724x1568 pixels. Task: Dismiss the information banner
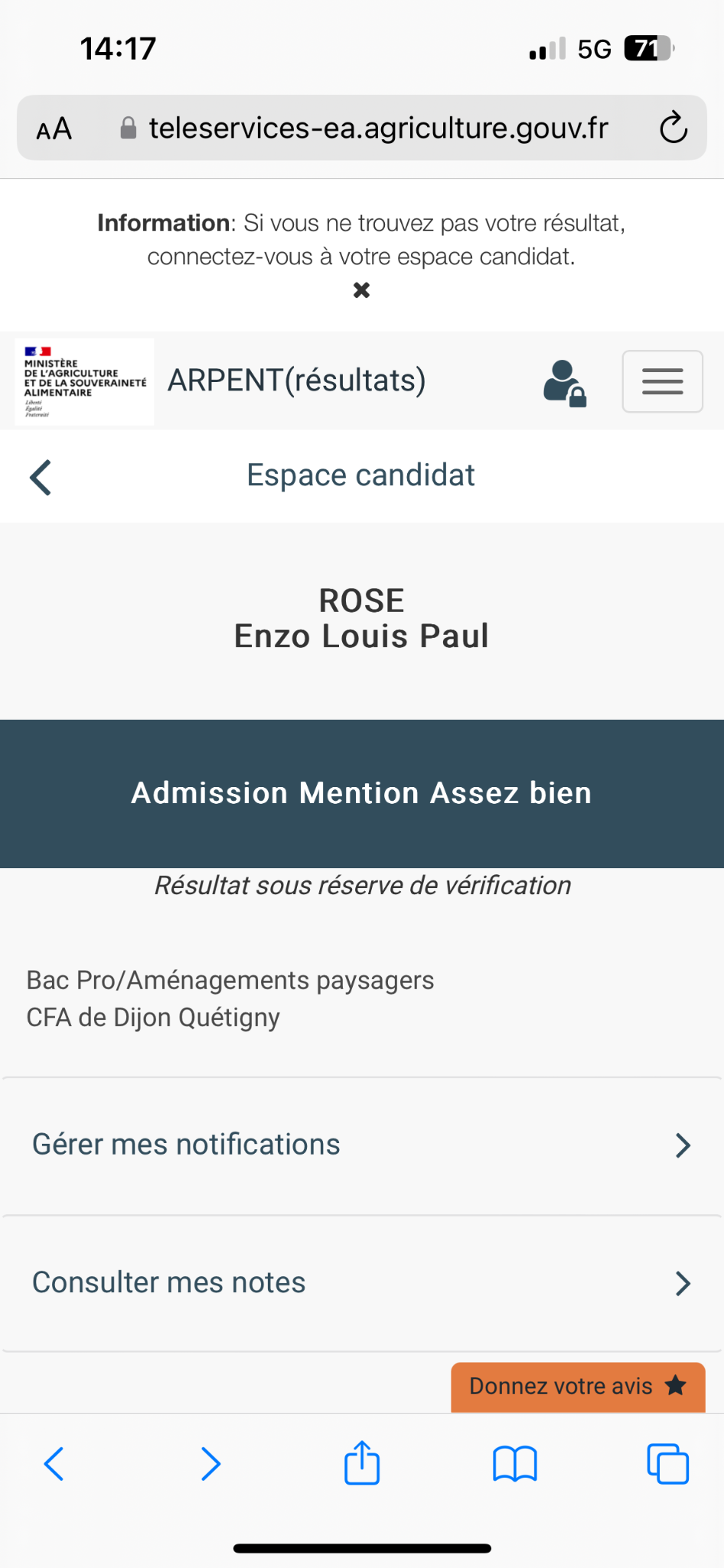point(361,290)
